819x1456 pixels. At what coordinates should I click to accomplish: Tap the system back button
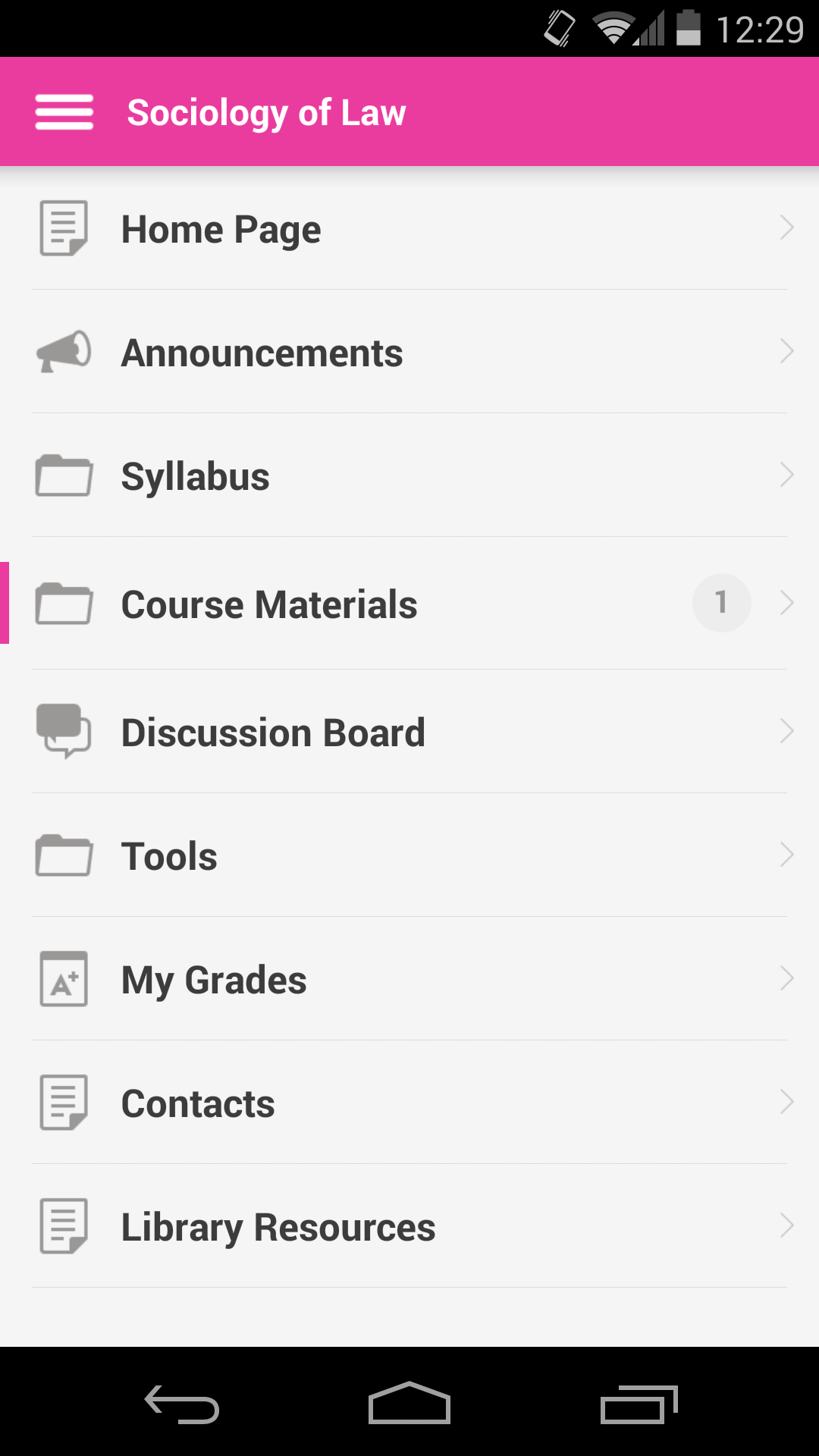click(182, 1404)
